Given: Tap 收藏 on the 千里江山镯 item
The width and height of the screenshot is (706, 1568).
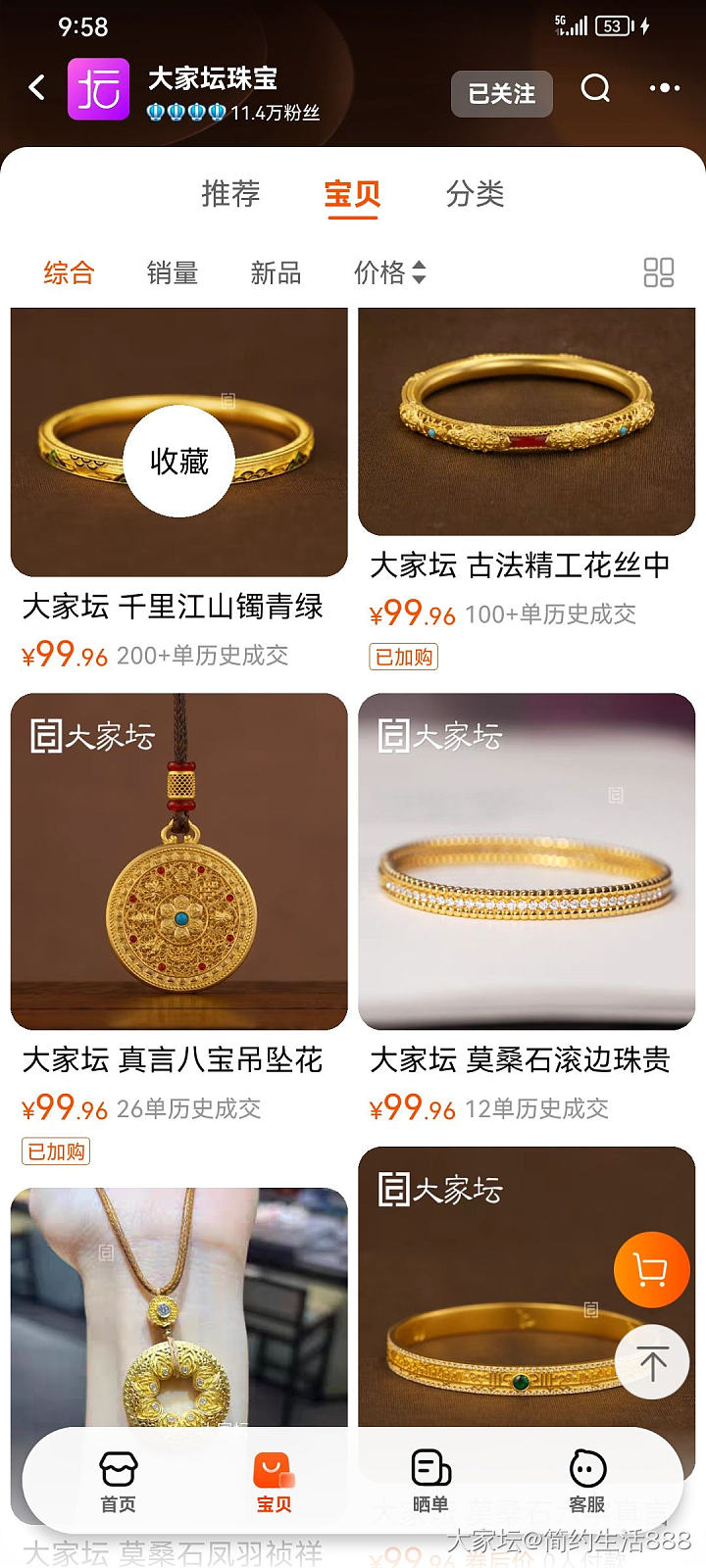Looking at the screenshot, I should coord(179,461).
